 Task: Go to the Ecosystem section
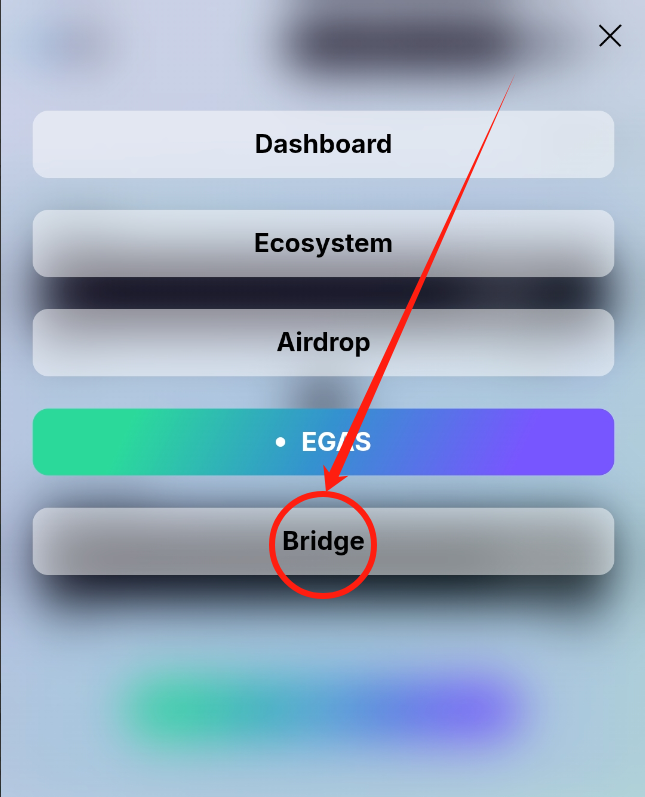(x=323, y=243)
